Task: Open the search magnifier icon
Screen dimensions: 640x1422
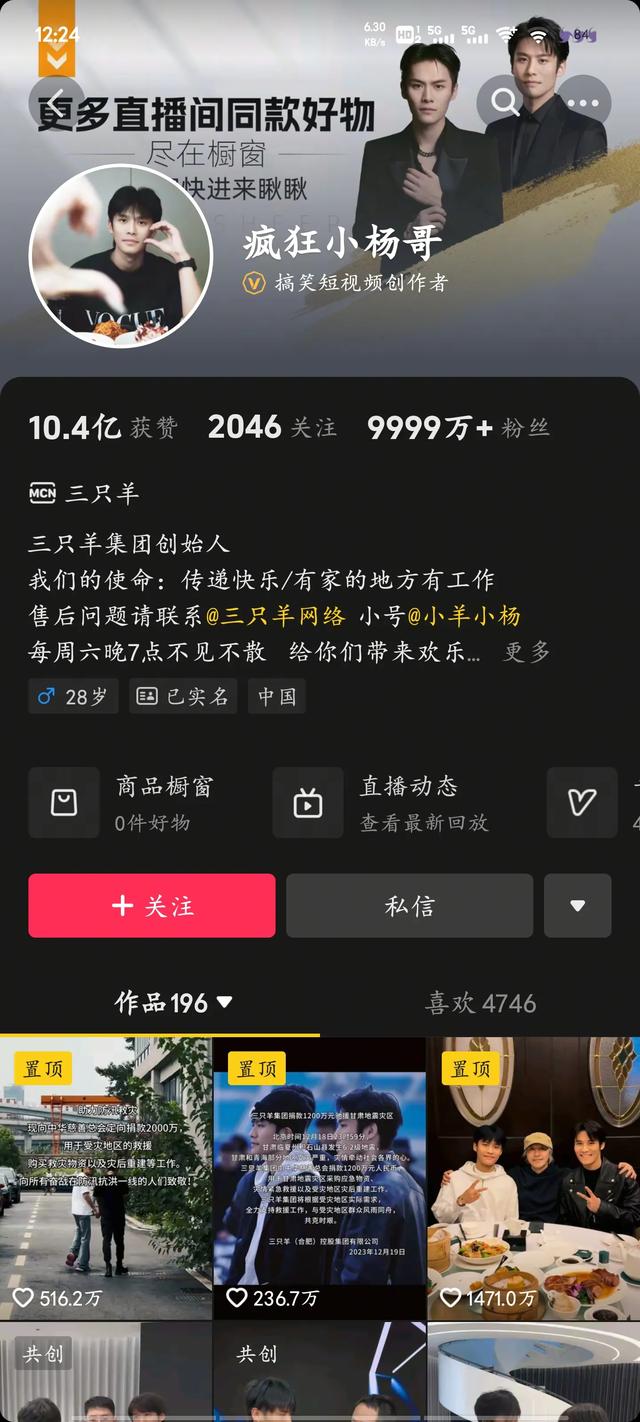Action: (x=504, y=101)
